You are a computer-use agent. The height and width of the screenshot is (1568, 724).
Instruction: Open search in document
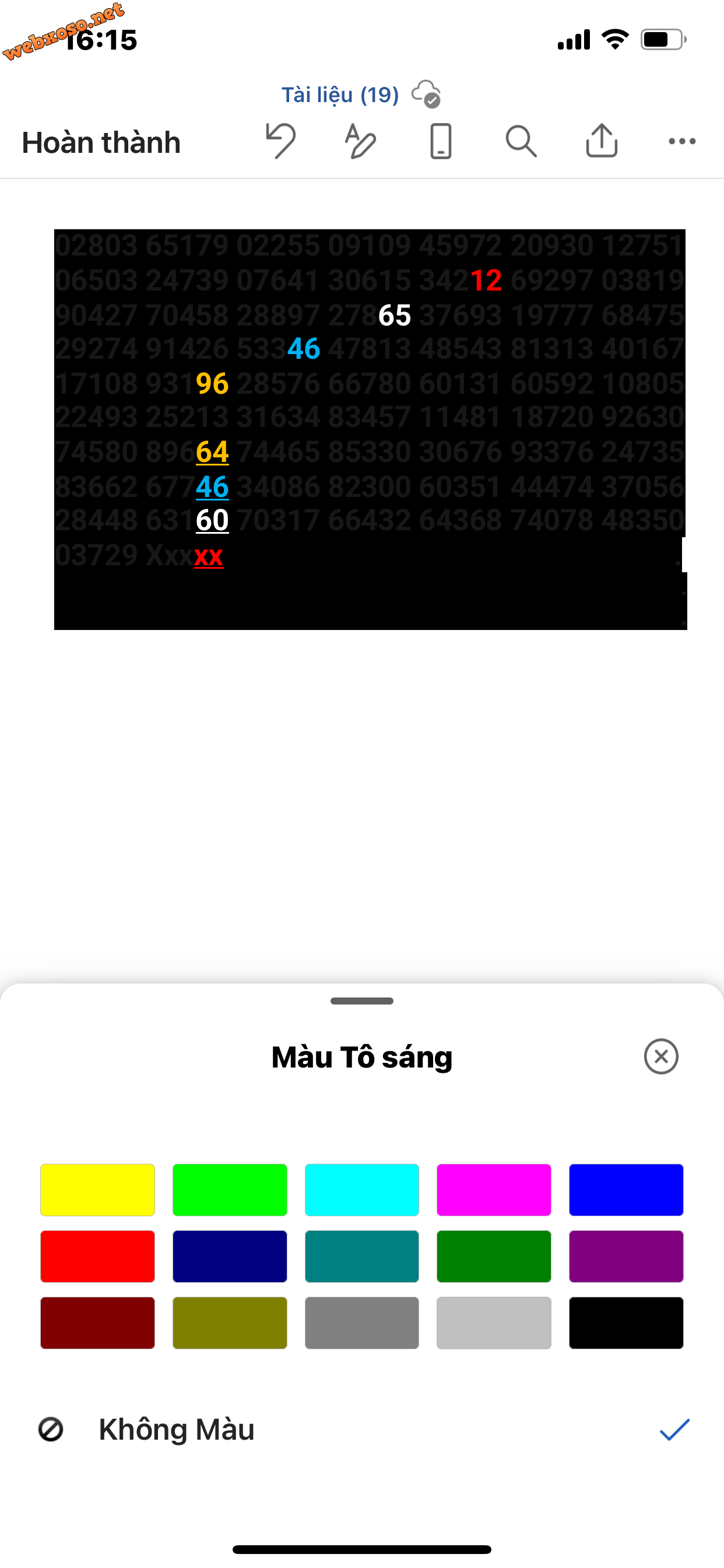(521, 141)
